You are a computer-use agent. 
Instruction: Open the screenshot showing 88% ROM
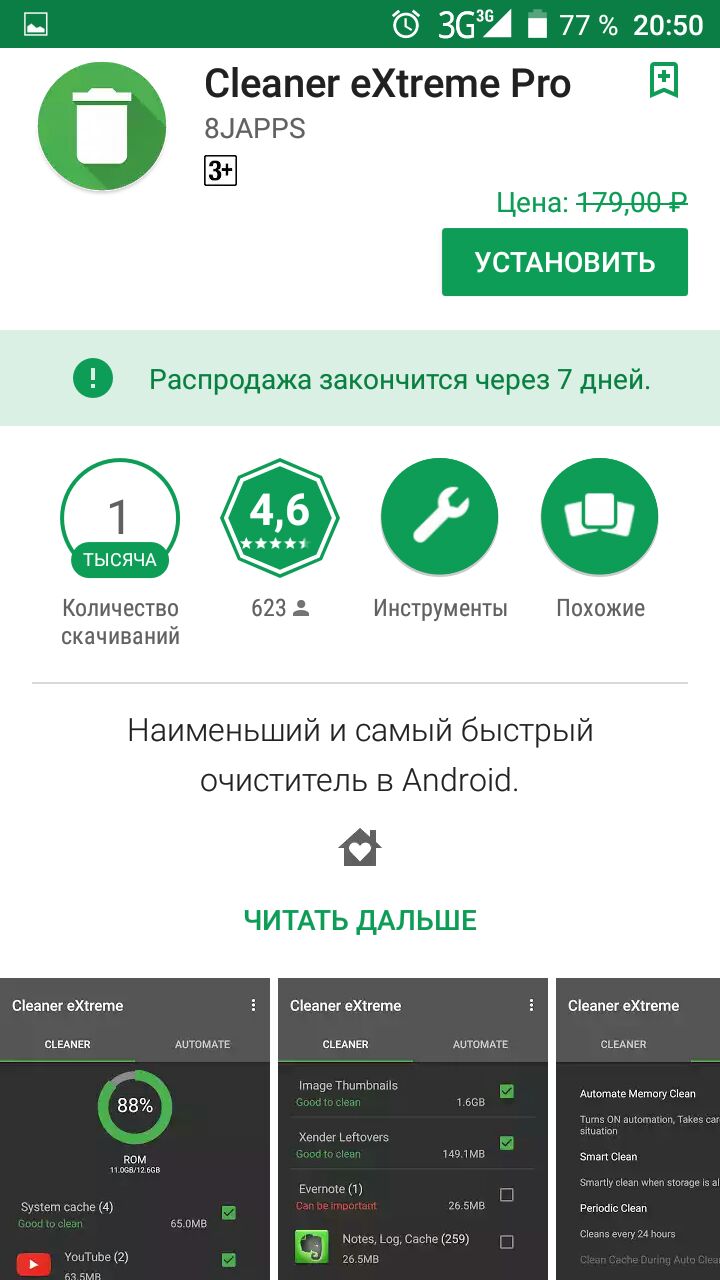pos(135,1130)
